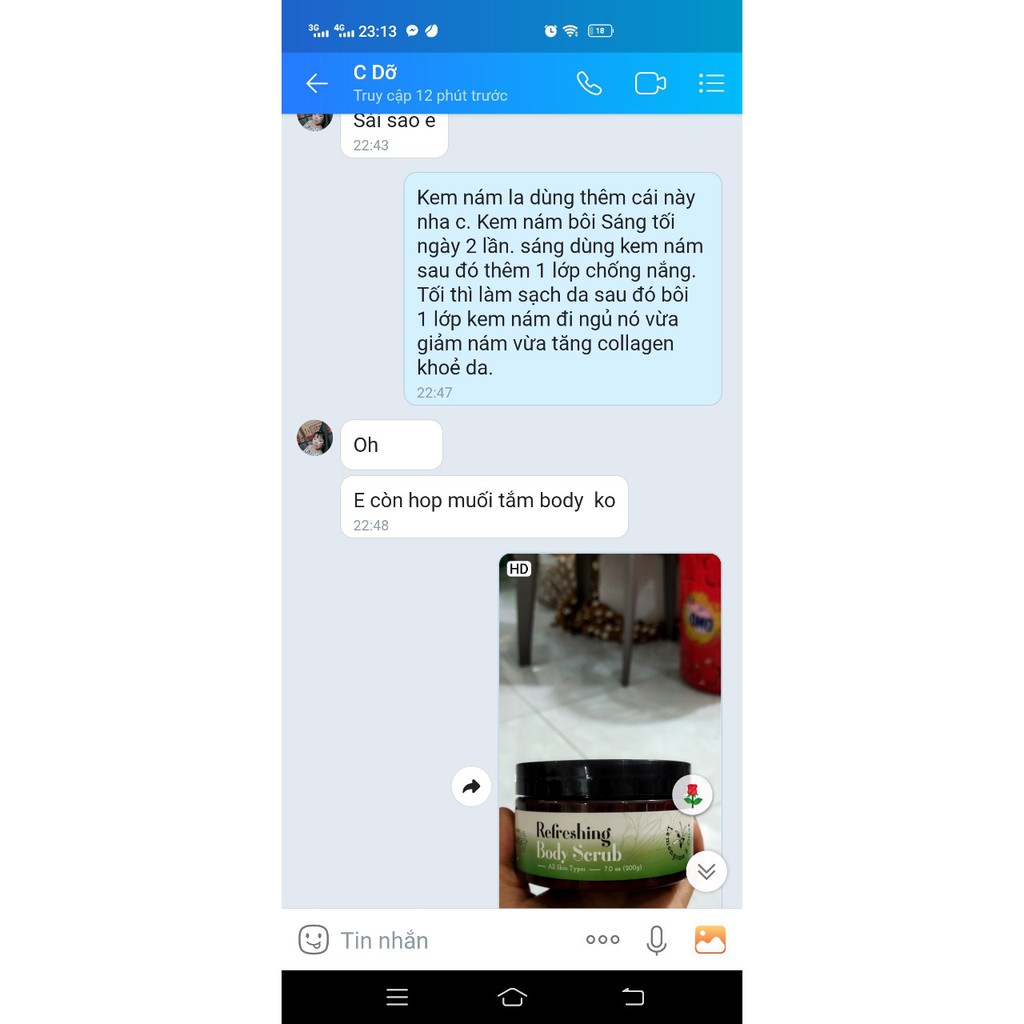Viewport: 1024px width, 1024px height.
Task: Open the C Dỡ contact avatar beside Oh
Action: (x=315, y=438)
